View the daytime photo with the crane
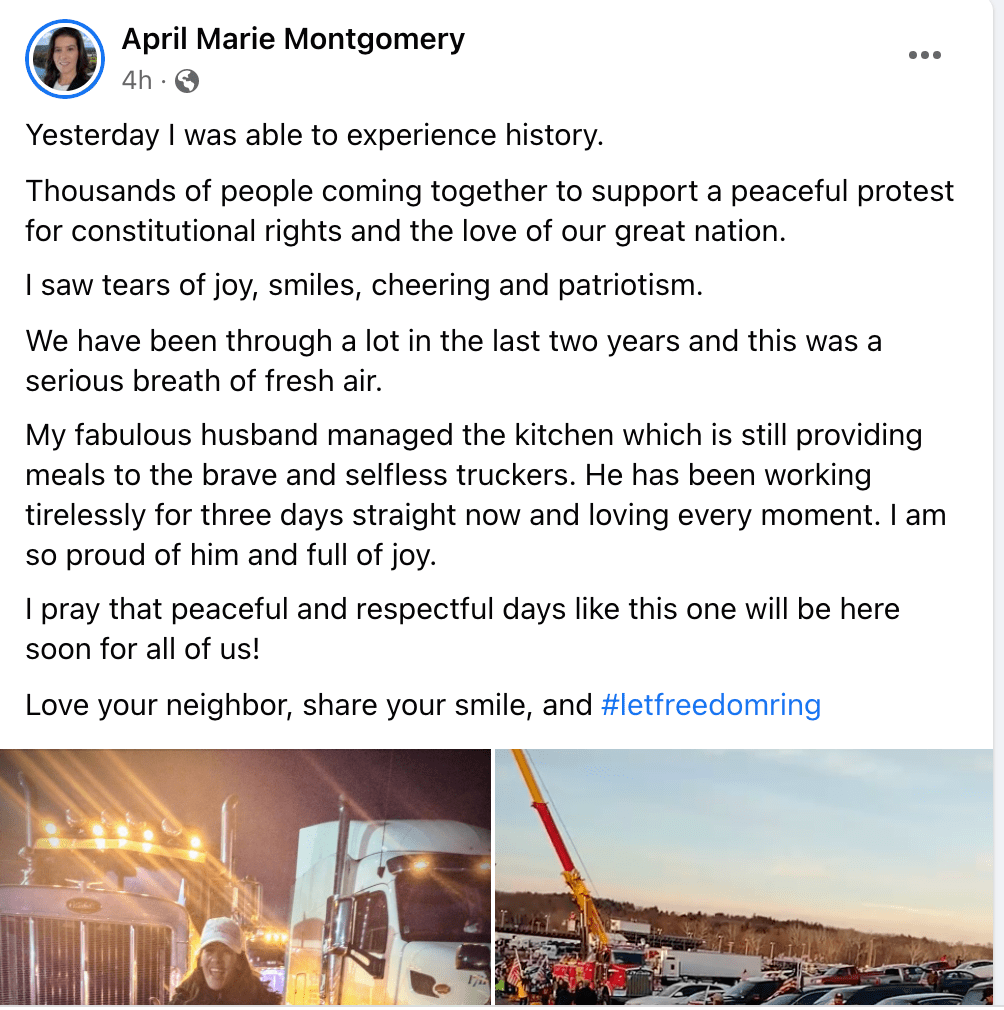This screenshot has width=1004, height=1010. click(744, 877)
